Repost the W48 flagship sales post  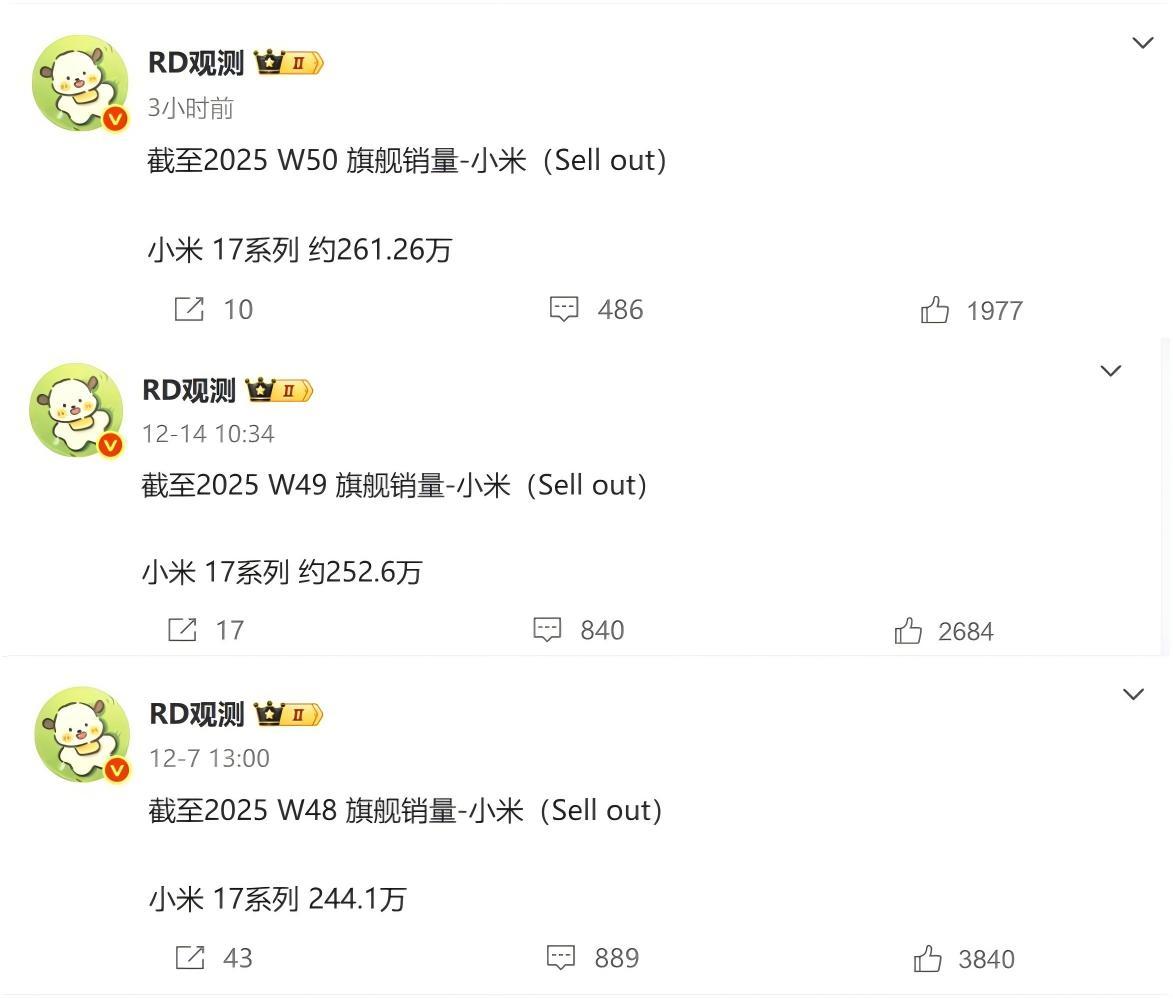coord(189,957)
